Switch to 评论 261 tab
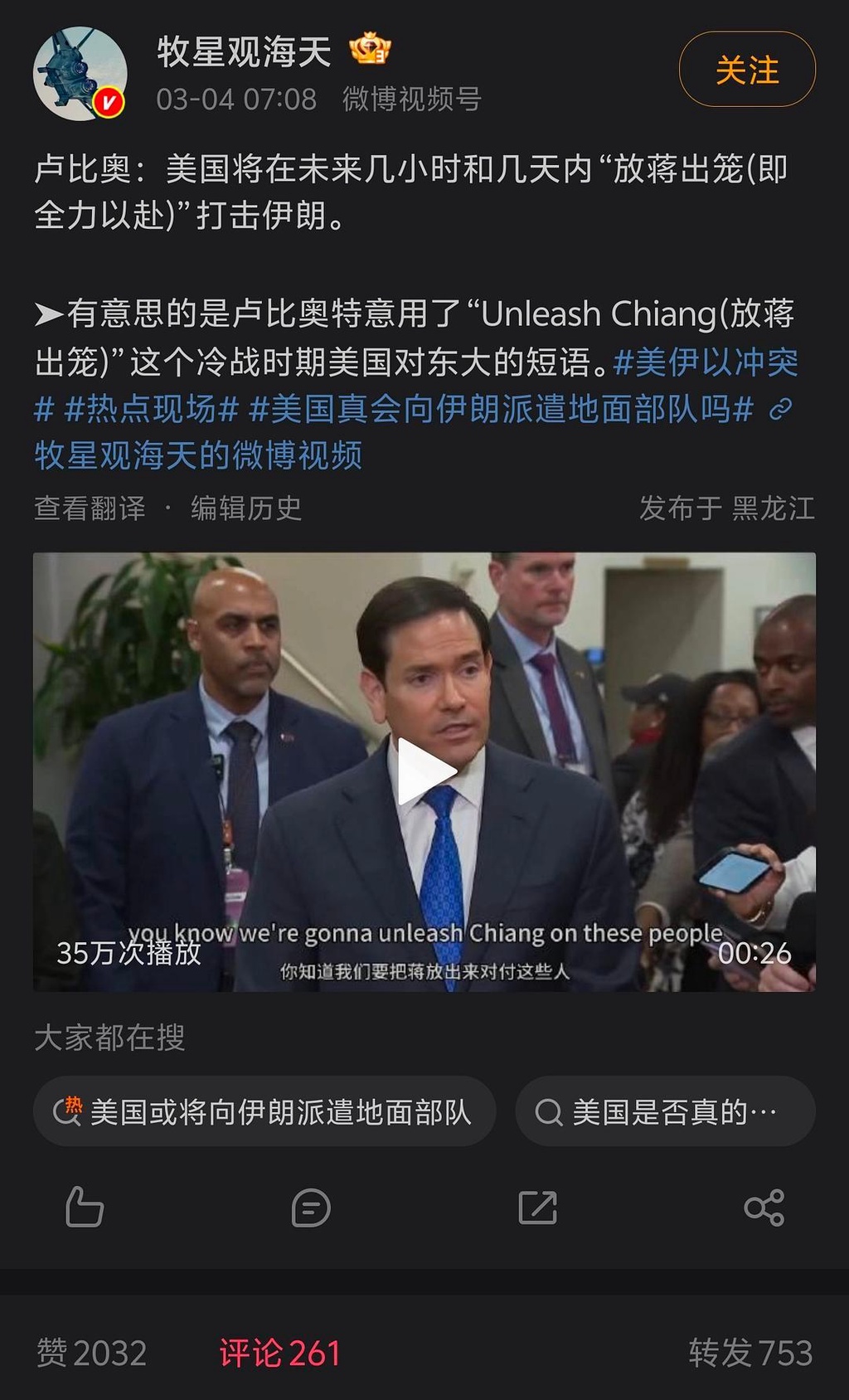 click(x=279, y=1354)
